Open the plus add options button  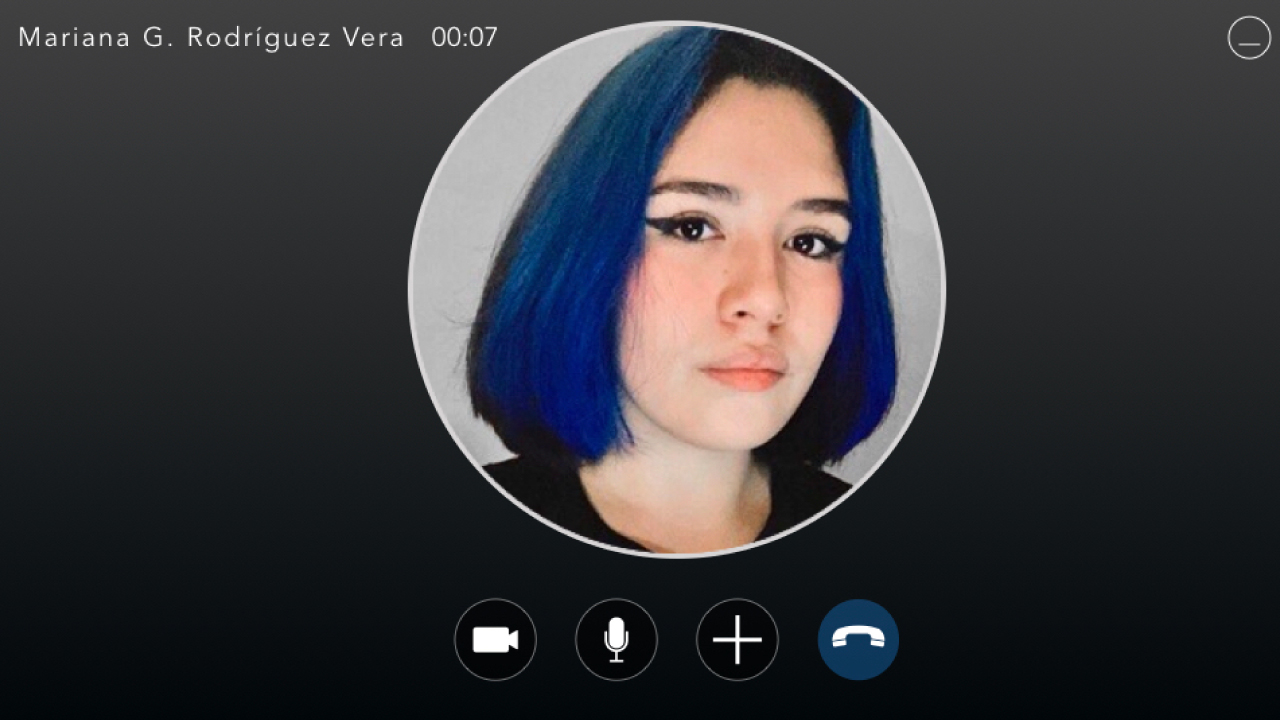(x=737, y=640)
